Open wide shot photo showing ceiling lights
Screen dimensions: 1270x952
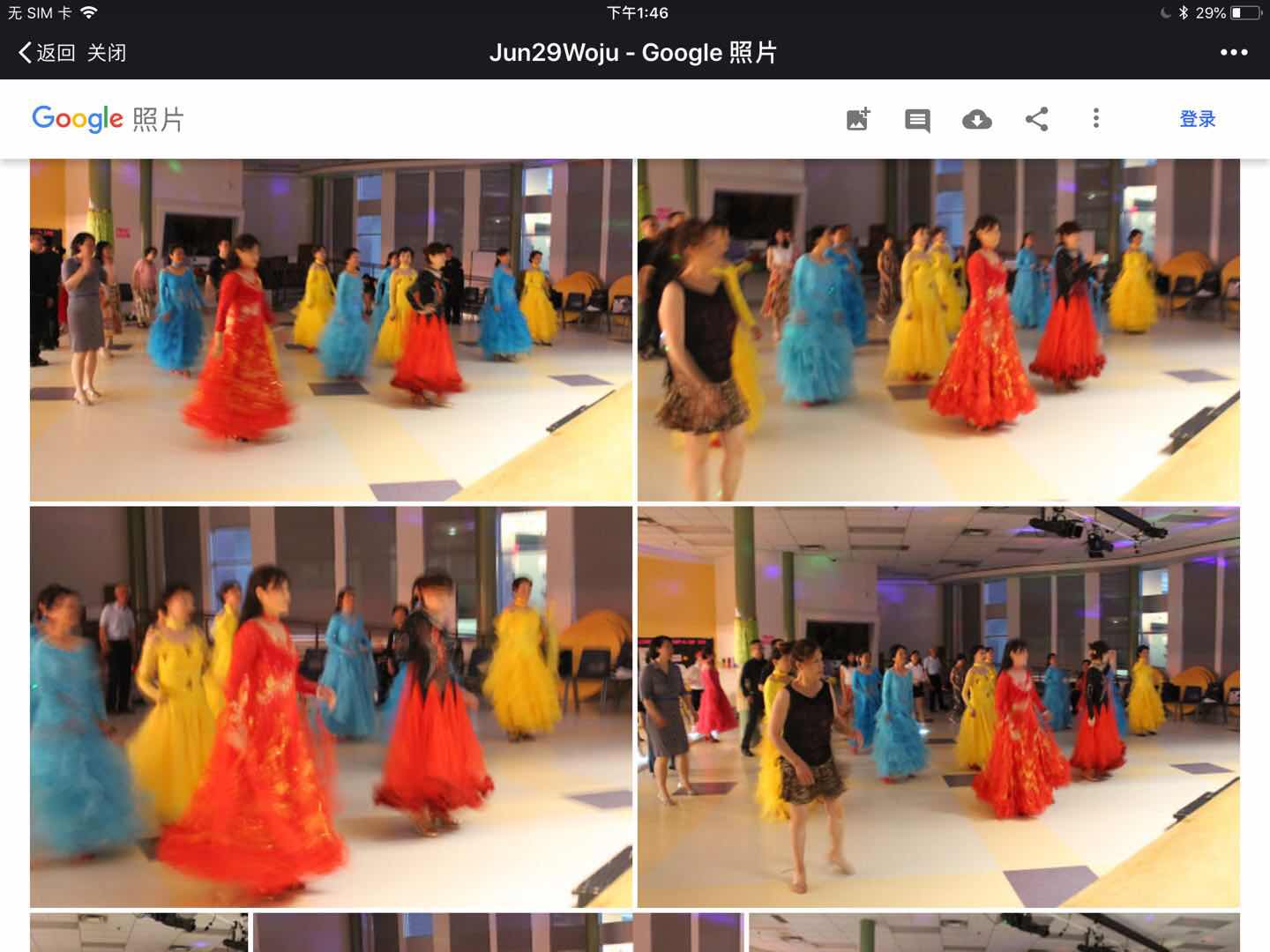[938, 706]
